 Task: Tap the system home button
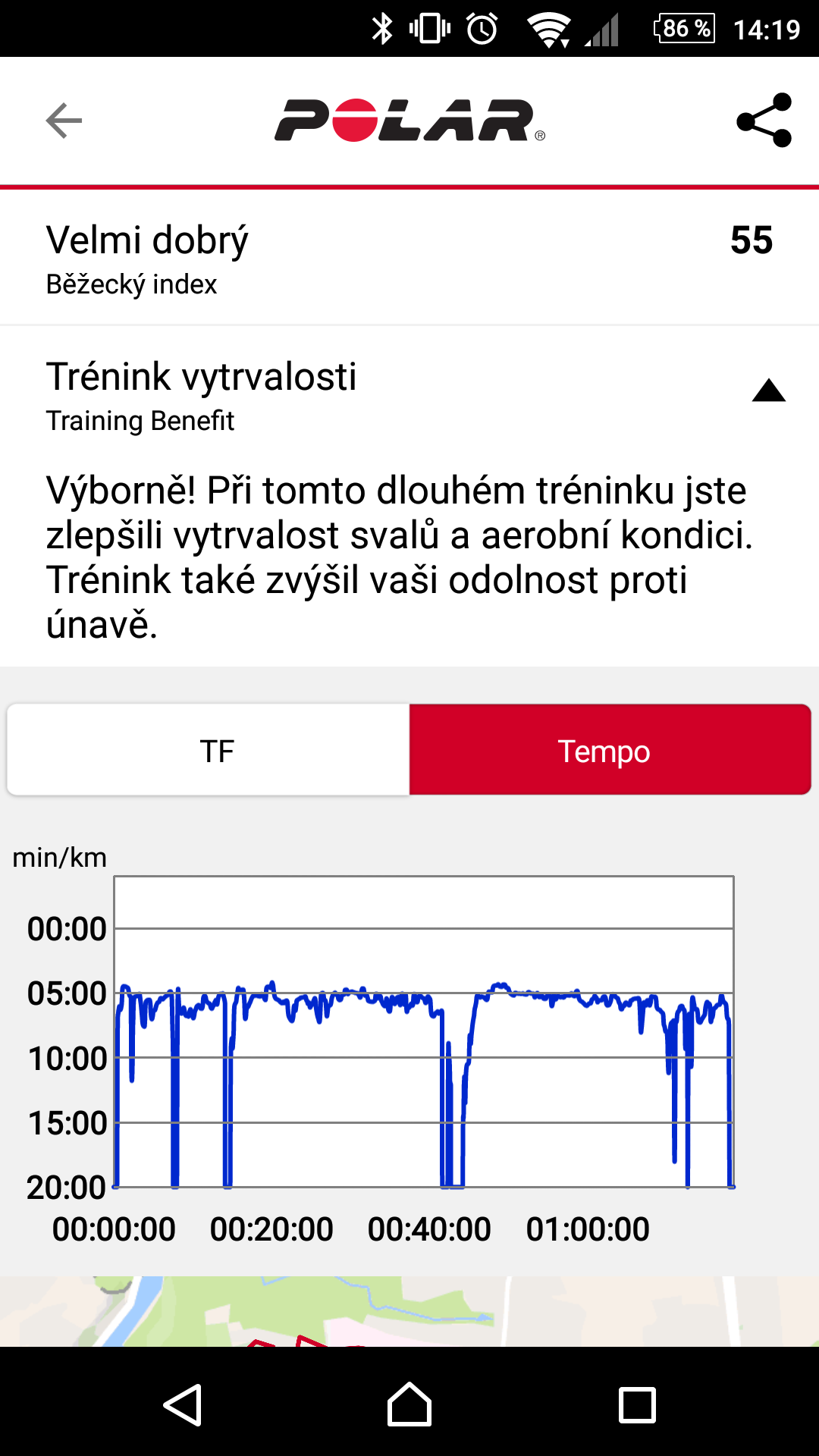point(409,1404)
